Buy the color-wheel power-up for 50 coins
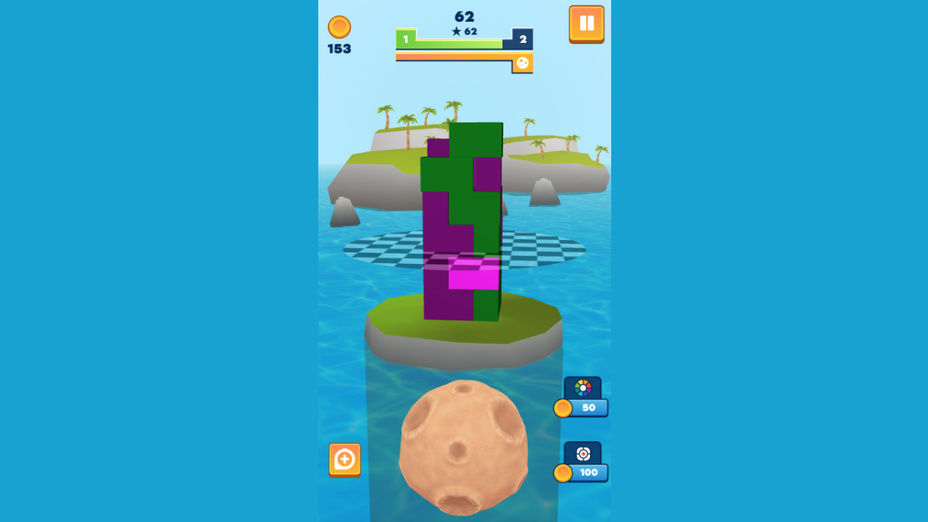Viewport: 928px width, 522px height. point(583,397)
